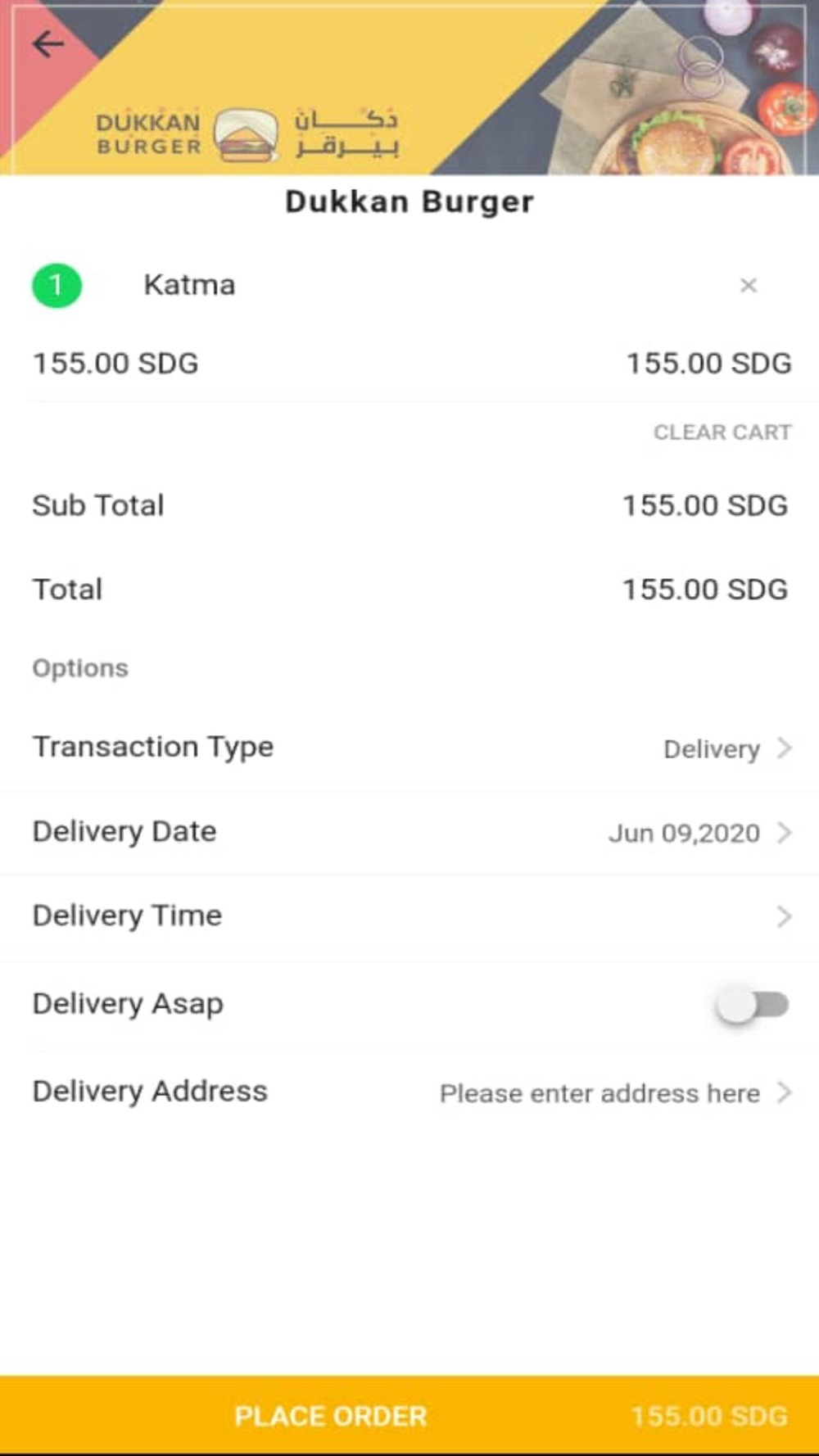Change the Delivery Date
The image size is (819, 1456).
pyautogui.click(x=409, y=833)
